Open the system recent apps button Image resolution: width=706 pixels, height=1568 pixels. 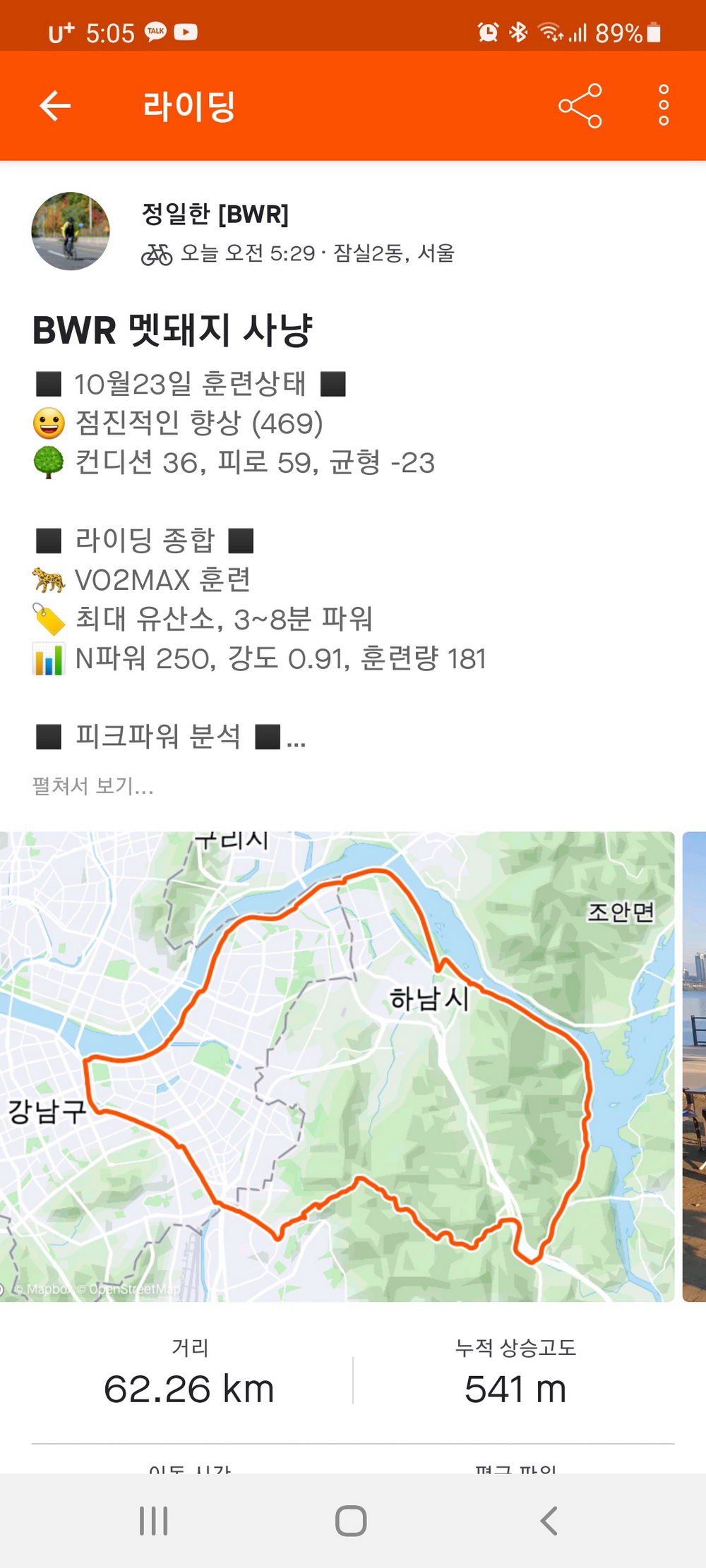pos(153,1520)
